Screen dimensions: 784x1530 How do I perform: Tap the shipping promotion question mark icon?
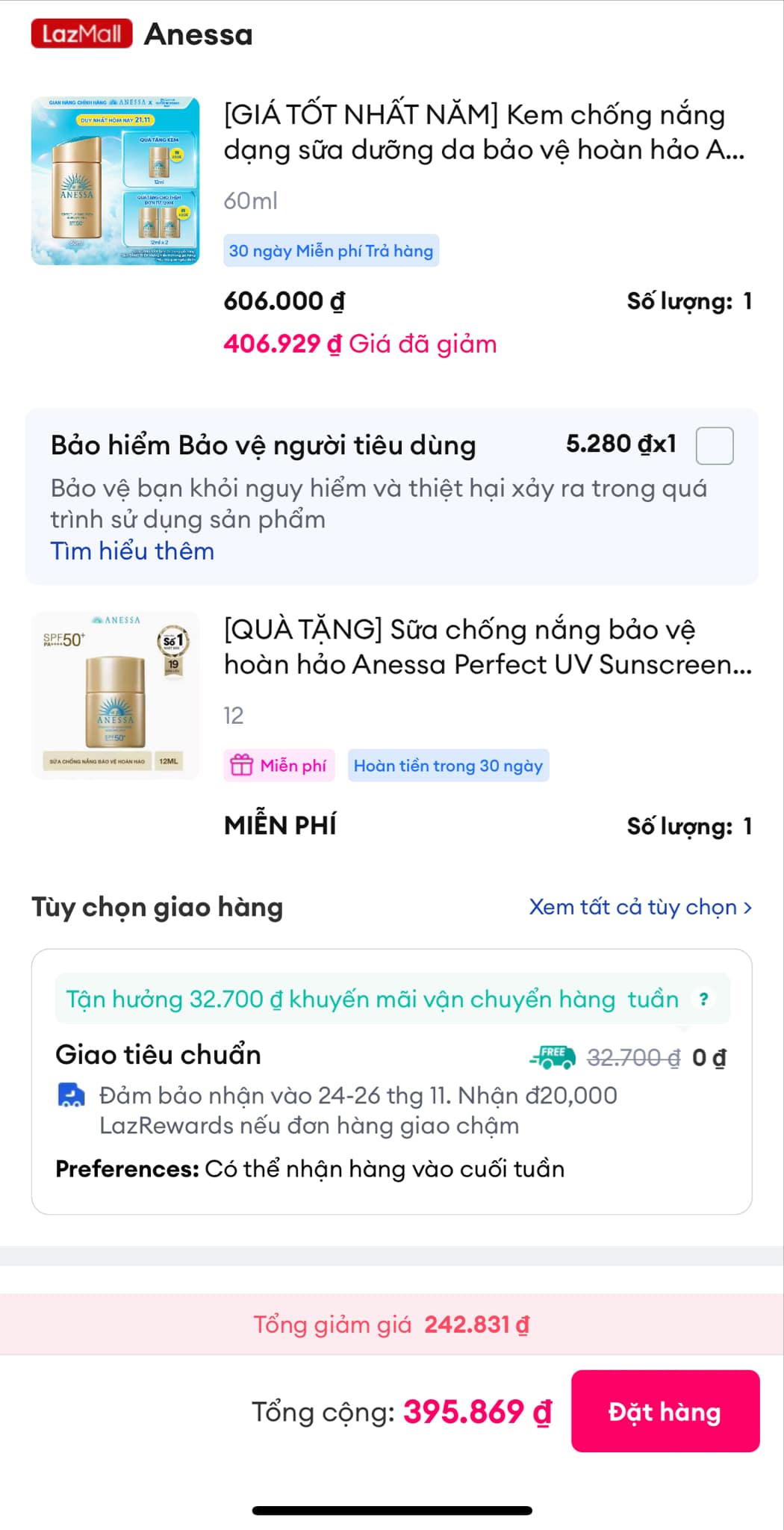tap(703, 999)
